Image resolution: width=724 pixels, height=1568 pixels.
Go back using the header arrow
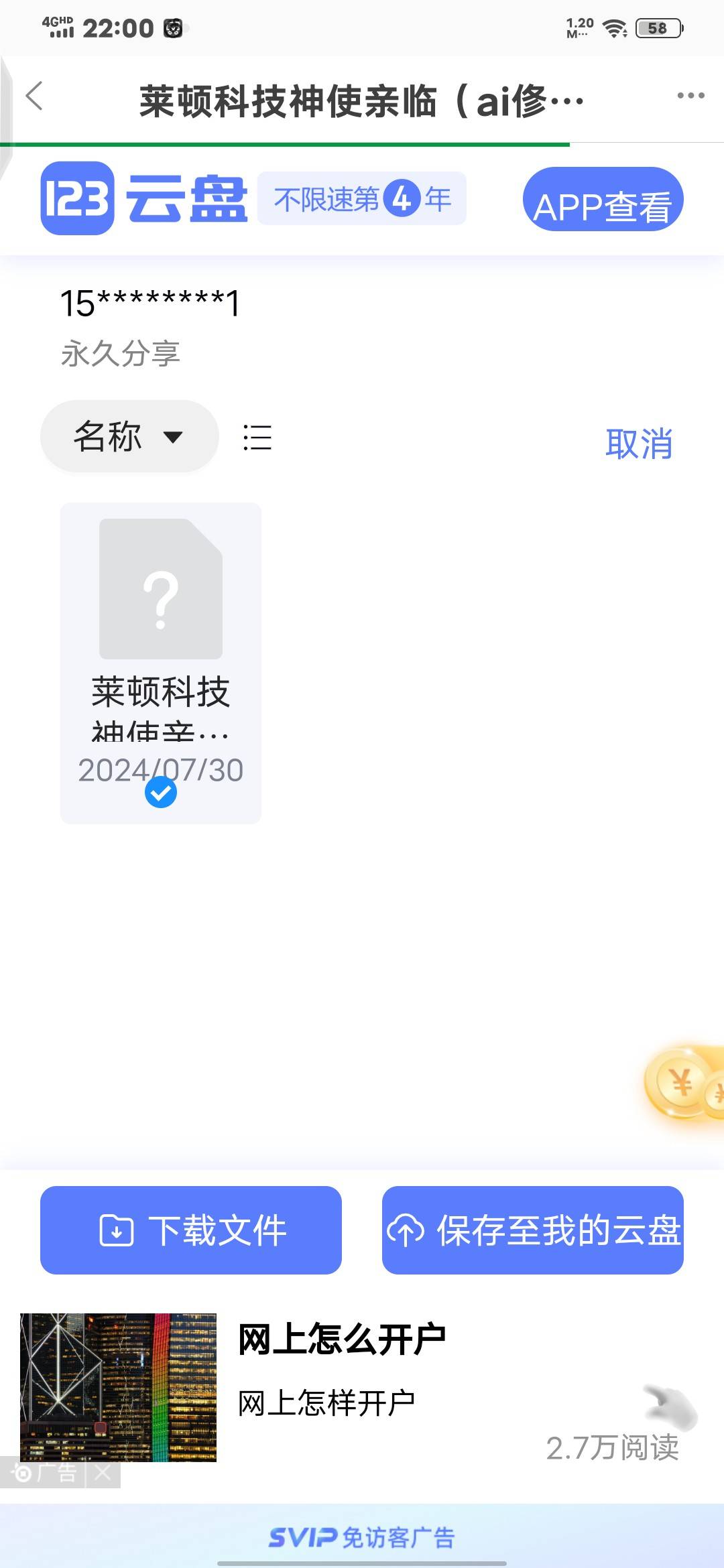(x=35, y=96)
